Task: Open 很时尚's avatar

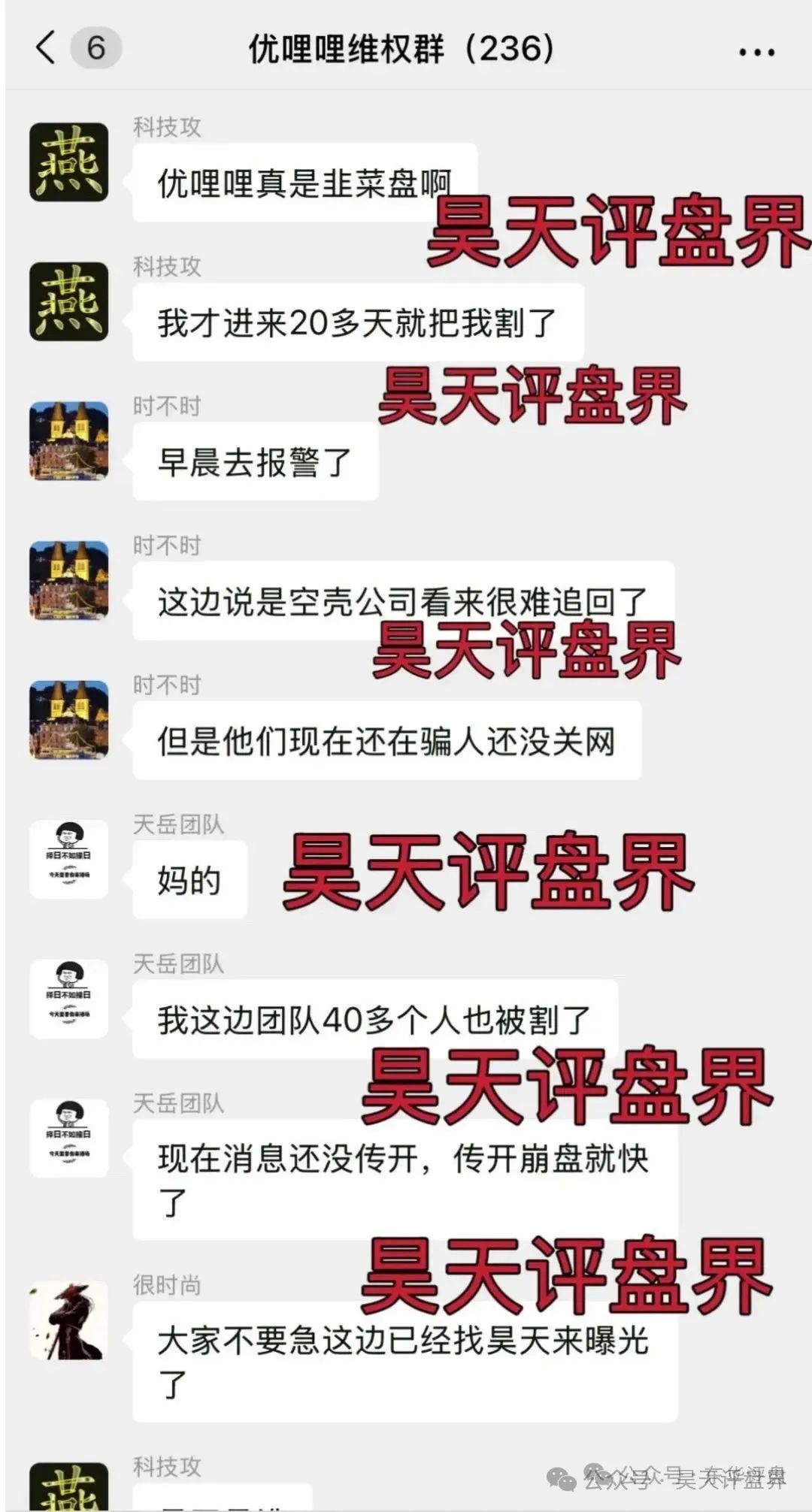Action: pyautogui.click(x=68, y=1322)
